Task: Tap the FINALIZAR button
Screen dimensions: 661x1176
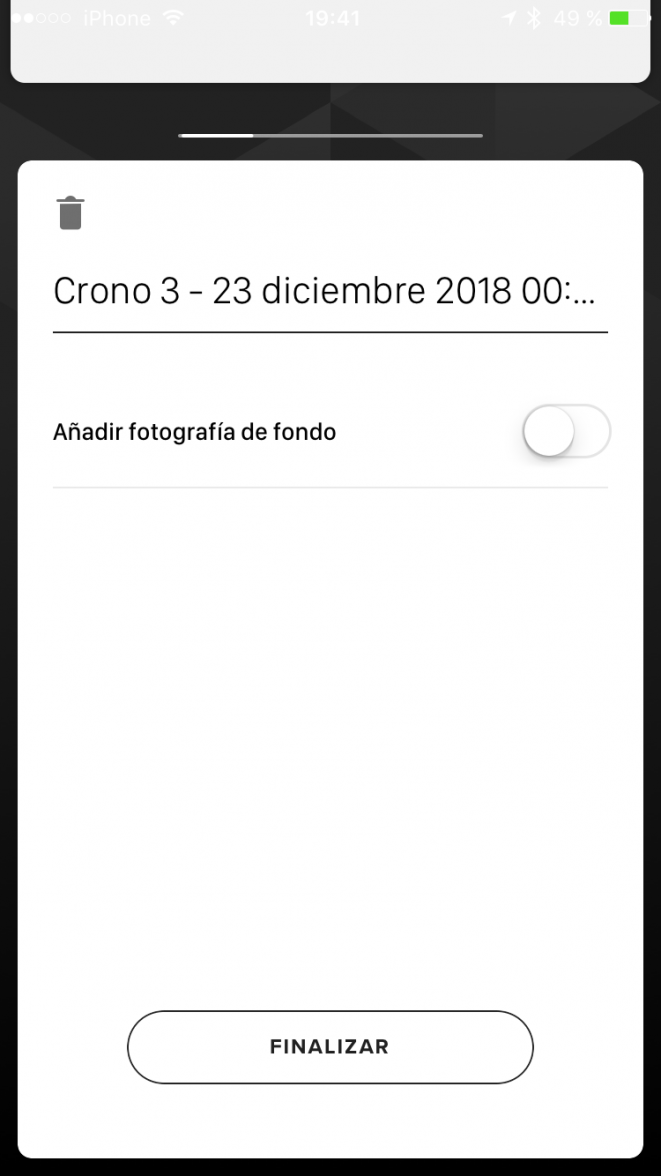Action: (x=330, y=1047)
